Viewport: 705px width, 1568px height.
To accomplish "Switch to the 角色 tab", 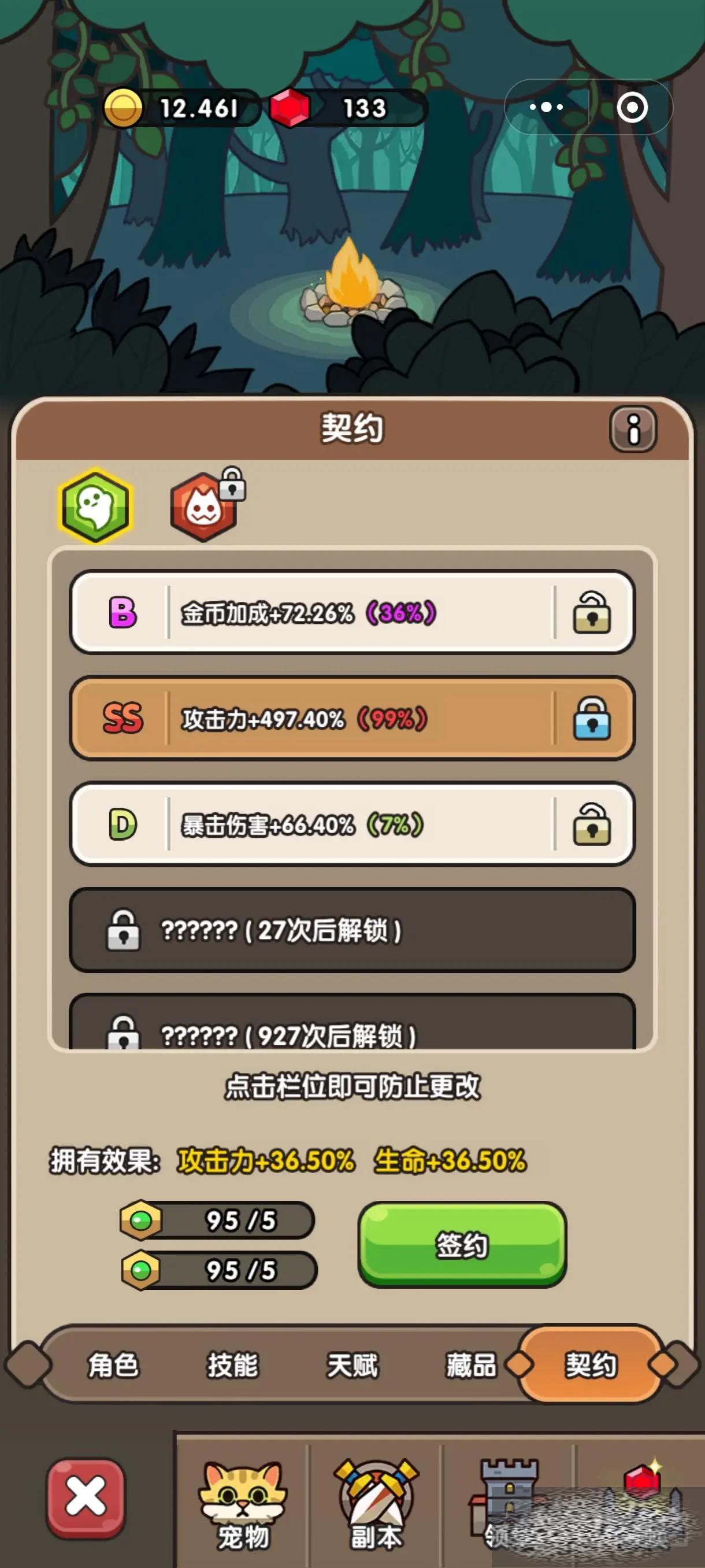I will pyautogui.click(x=113, y=1365).
